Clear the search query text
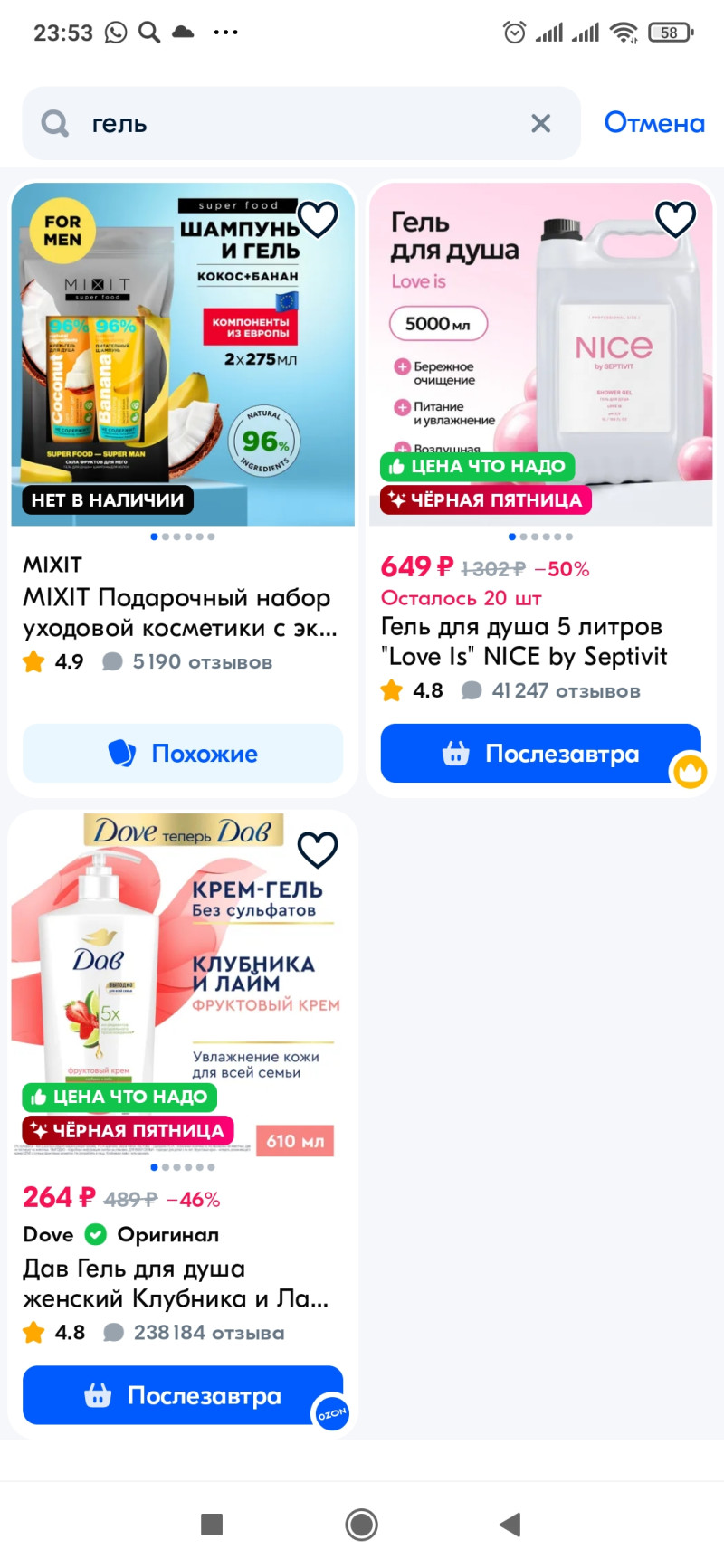Image resolution: width=724 pixels, height=1568 pixels. pyautogui.click(x=540, y=124)
